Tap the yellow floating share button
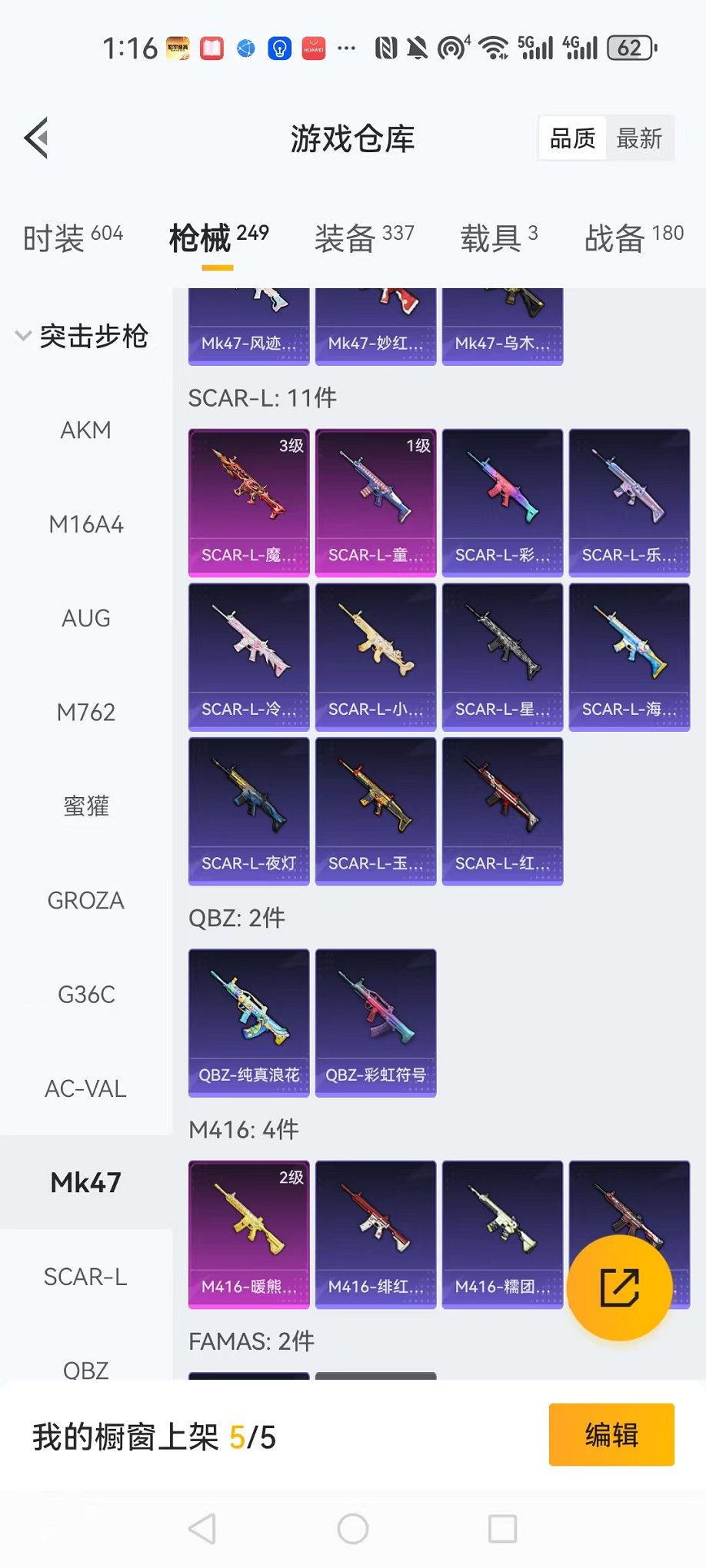 pos(620,1288)
